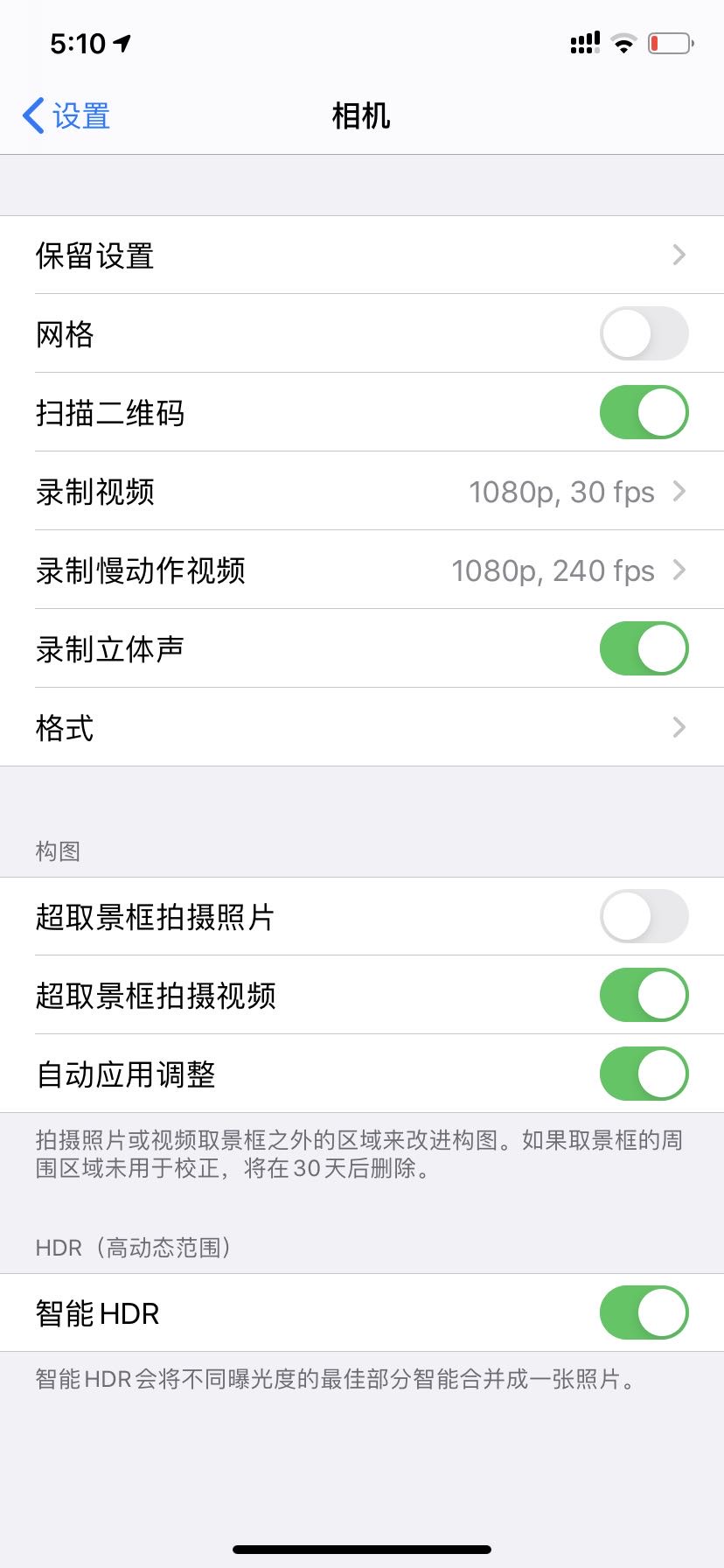This screenshot has height=1568, width=724.
Task: Click the cellular signal icon
Action: pyautogui.click(x=584, y=42)
